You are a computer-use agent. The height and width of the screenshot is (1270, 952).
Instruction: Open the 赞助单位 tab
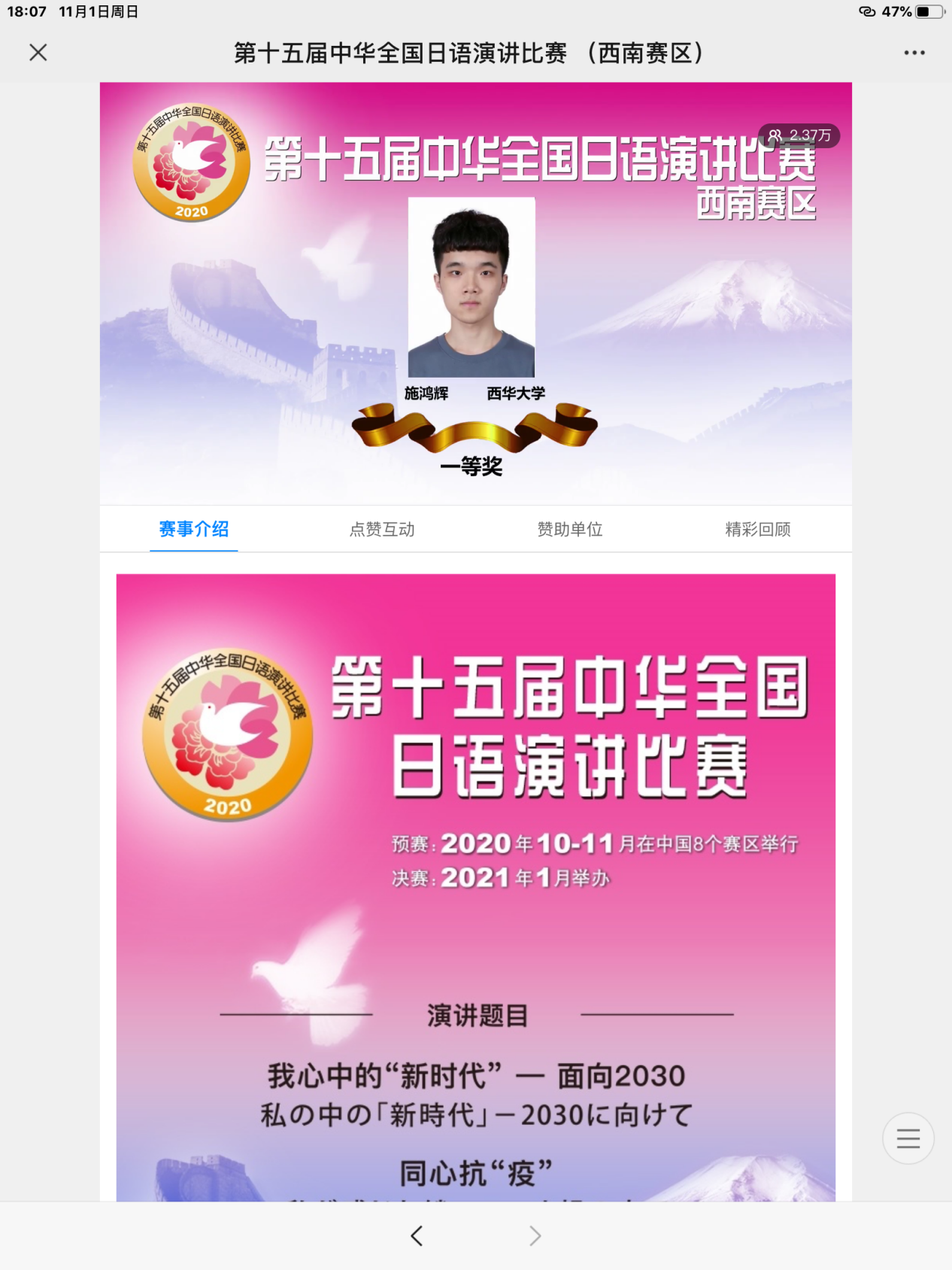570,529
